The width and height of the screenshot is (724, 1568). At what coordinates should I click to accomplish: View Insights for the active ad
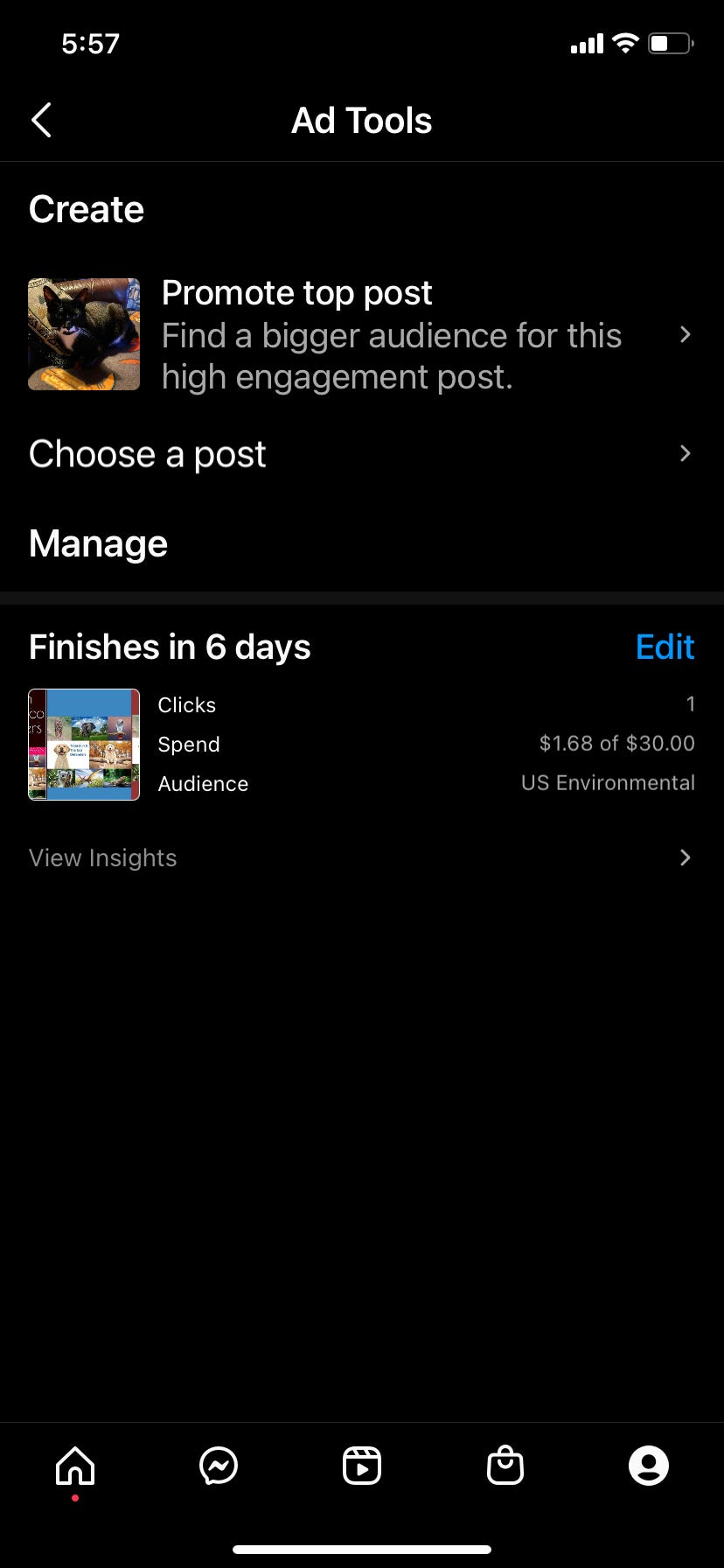[360, 858]
